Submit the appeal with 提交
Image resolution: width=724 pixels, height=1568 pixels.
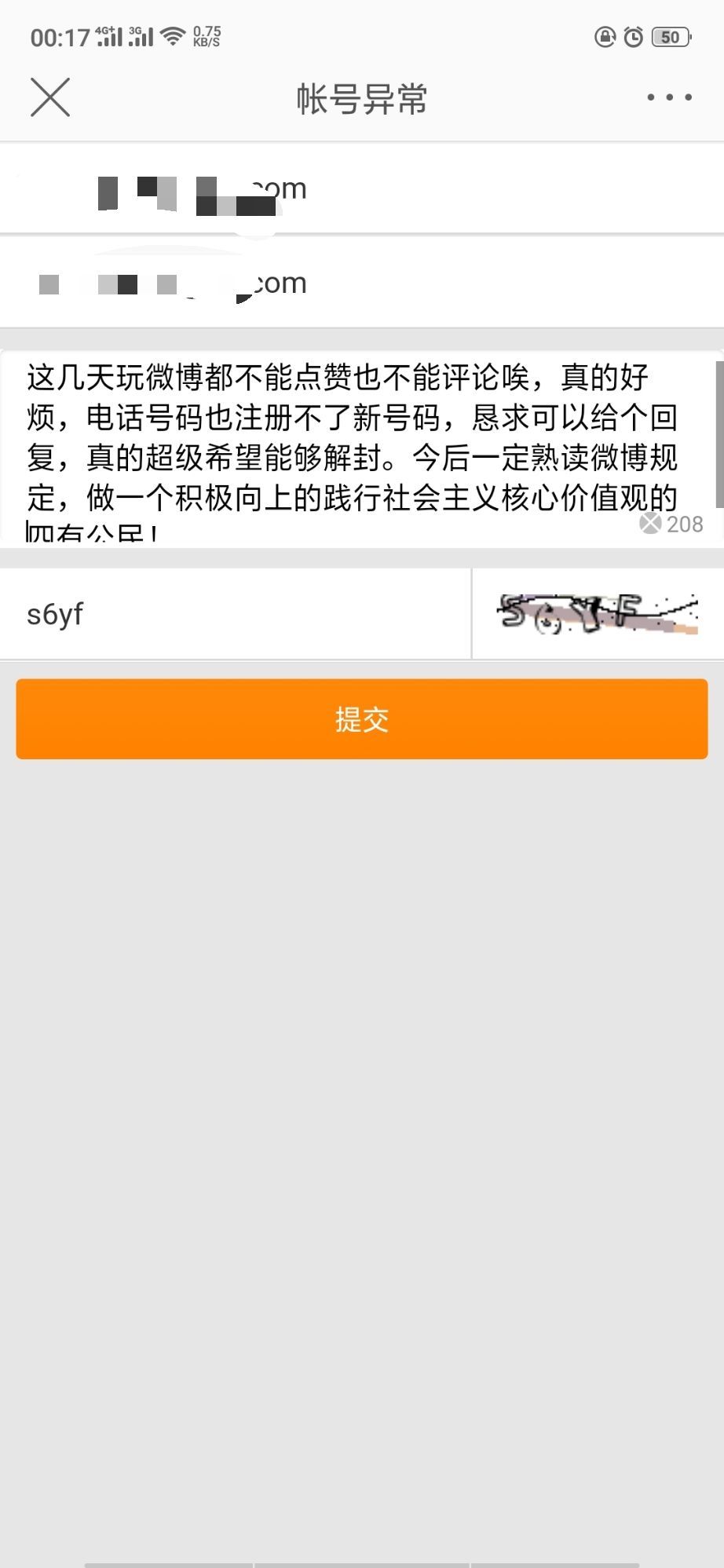361,719
